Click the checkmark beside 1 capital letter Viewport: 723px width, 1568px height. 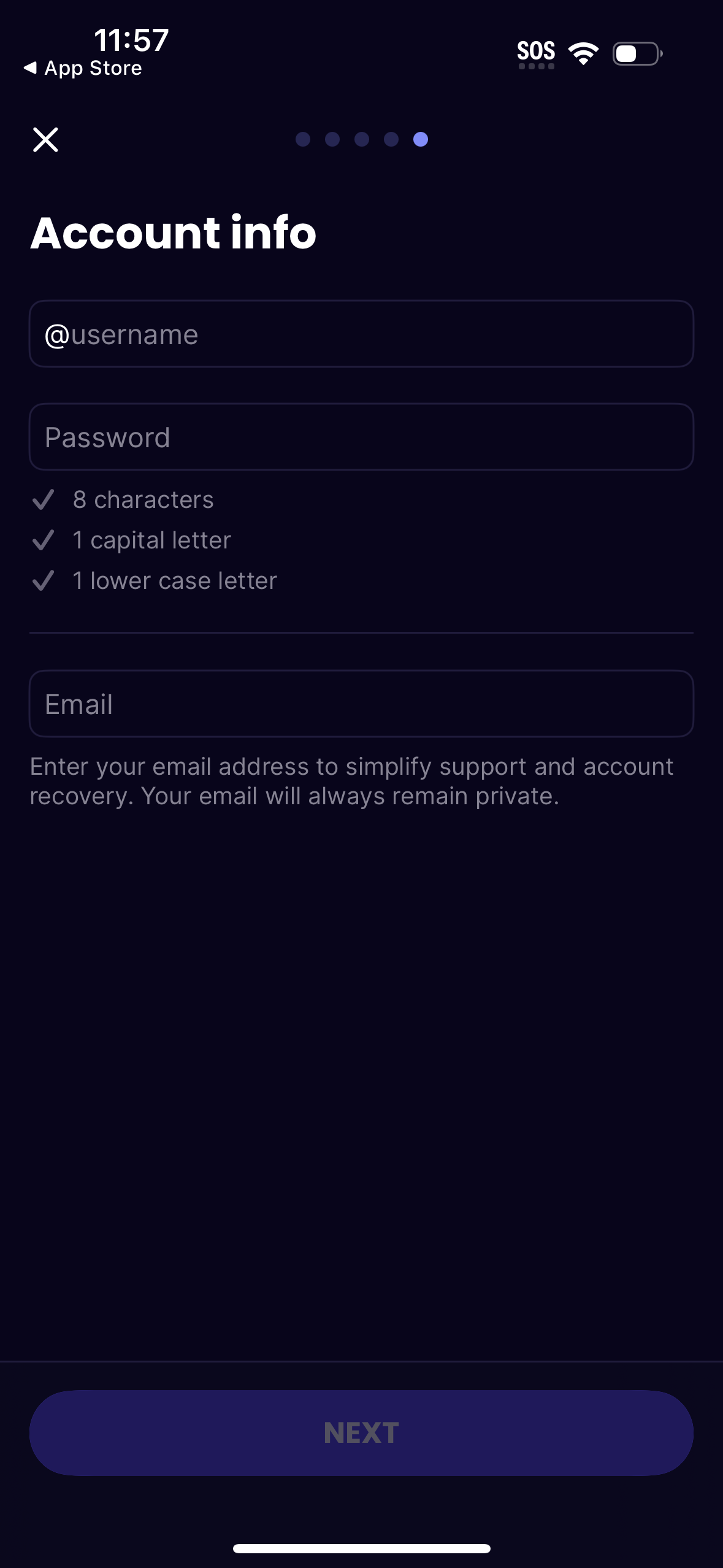coord(44,540)
